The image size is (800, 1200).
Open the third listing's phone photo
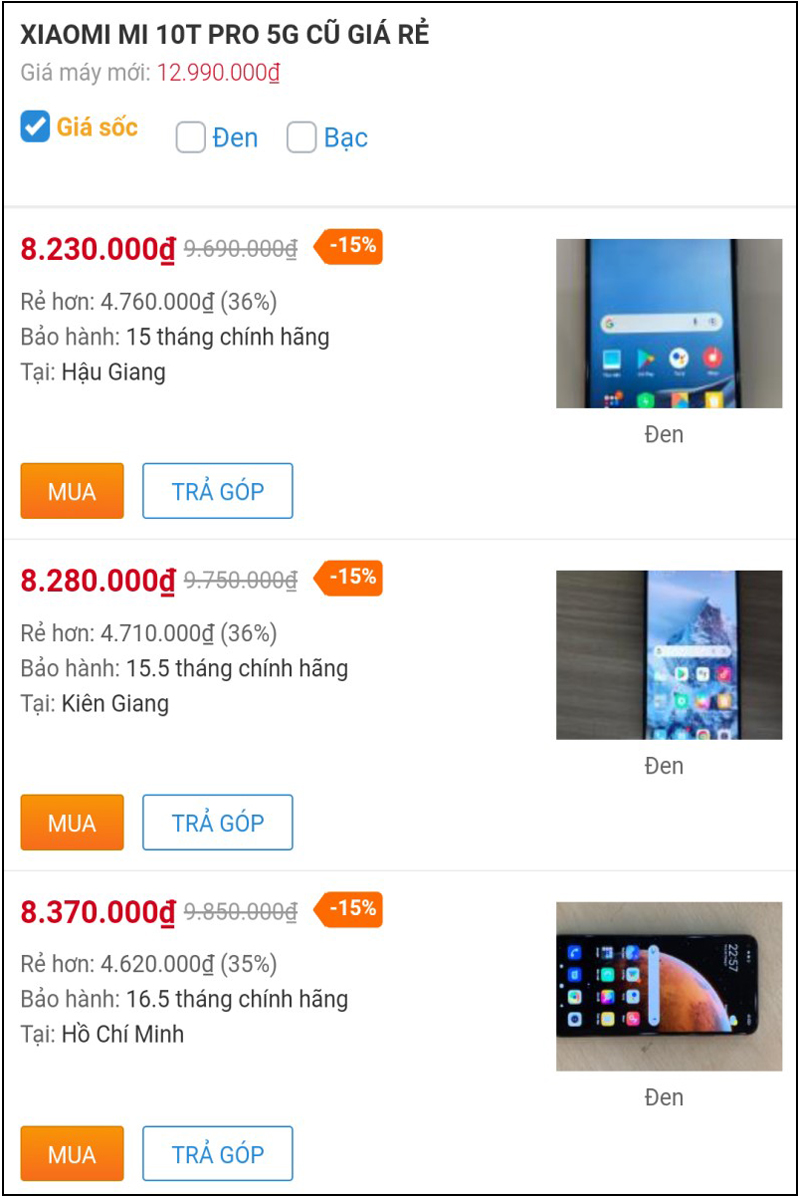pos(668,983)
